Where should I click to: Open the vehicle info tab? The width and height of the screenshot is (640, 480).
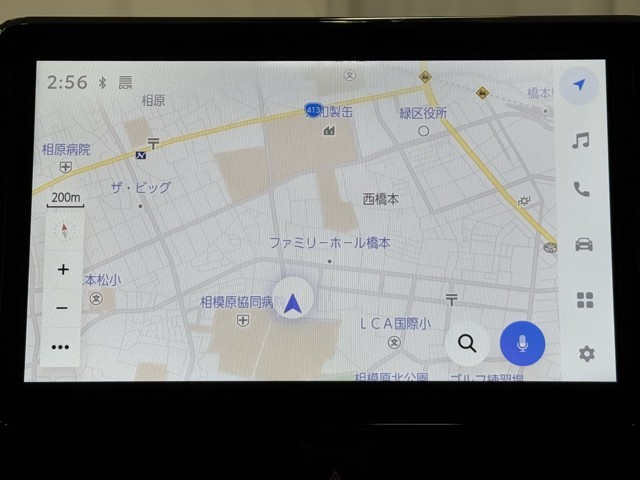point(582,244)
